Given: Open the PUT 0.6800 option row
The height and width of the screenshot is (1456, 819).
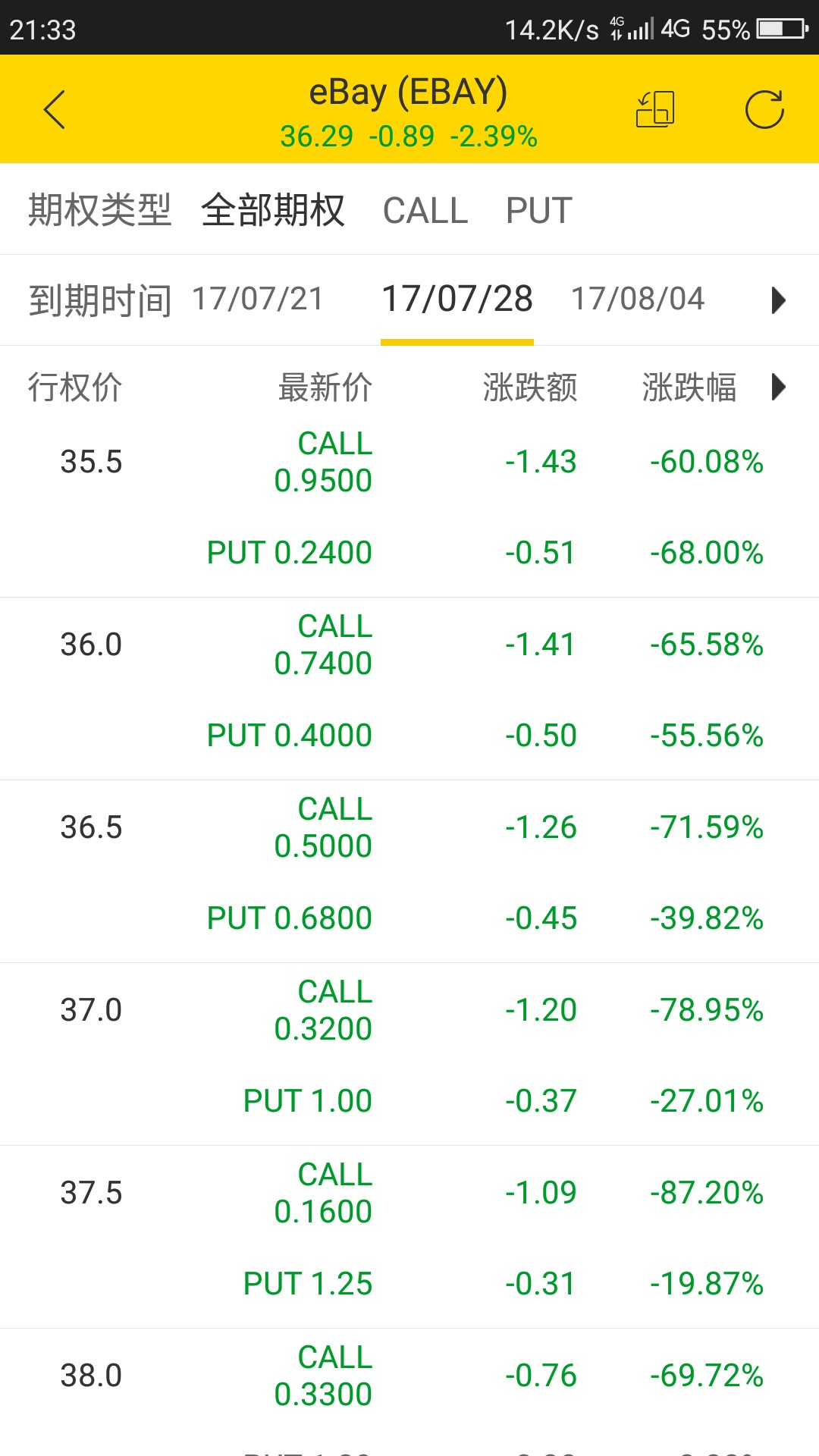Looking at the screenshot, I should tap(409, 918).
